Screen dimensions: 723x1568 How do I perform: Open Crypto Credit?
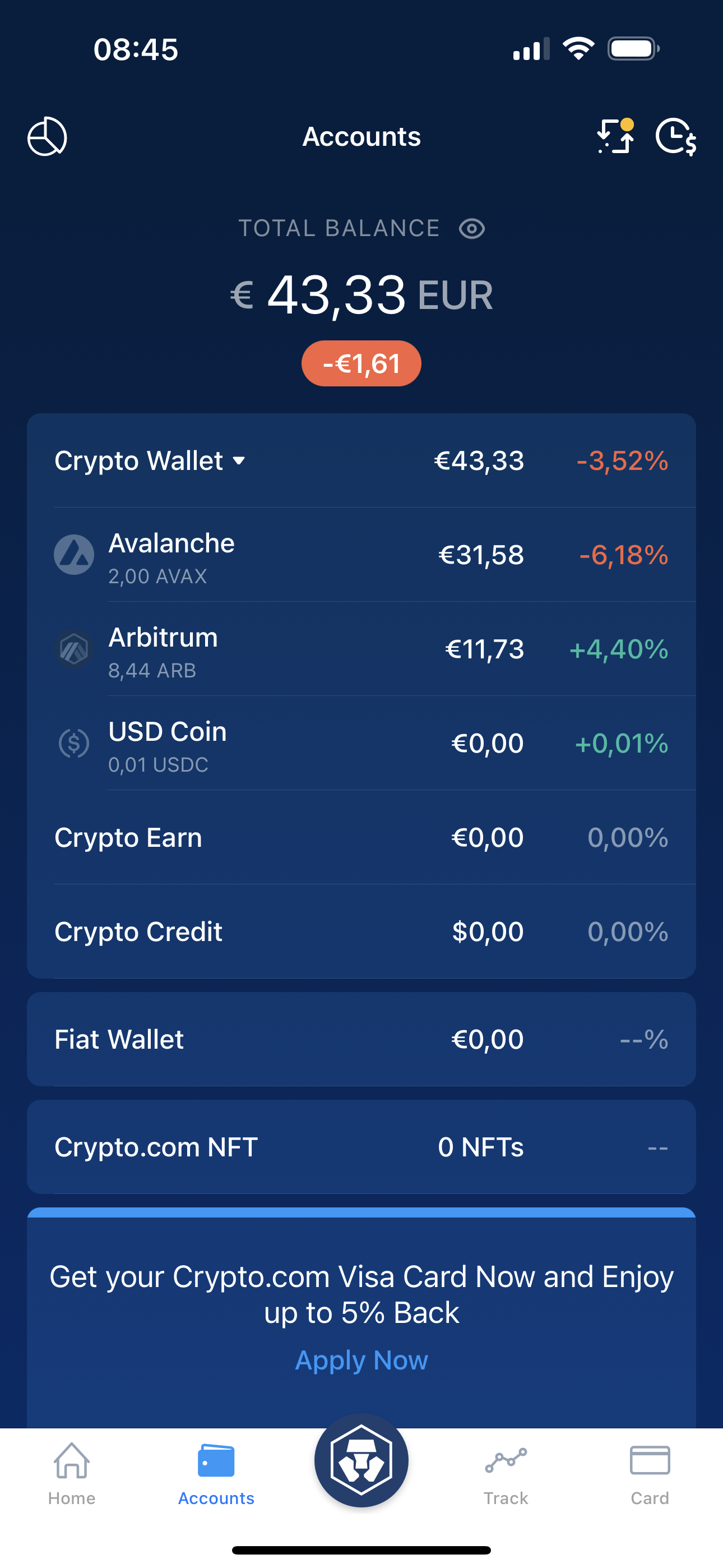click(361, 931)
